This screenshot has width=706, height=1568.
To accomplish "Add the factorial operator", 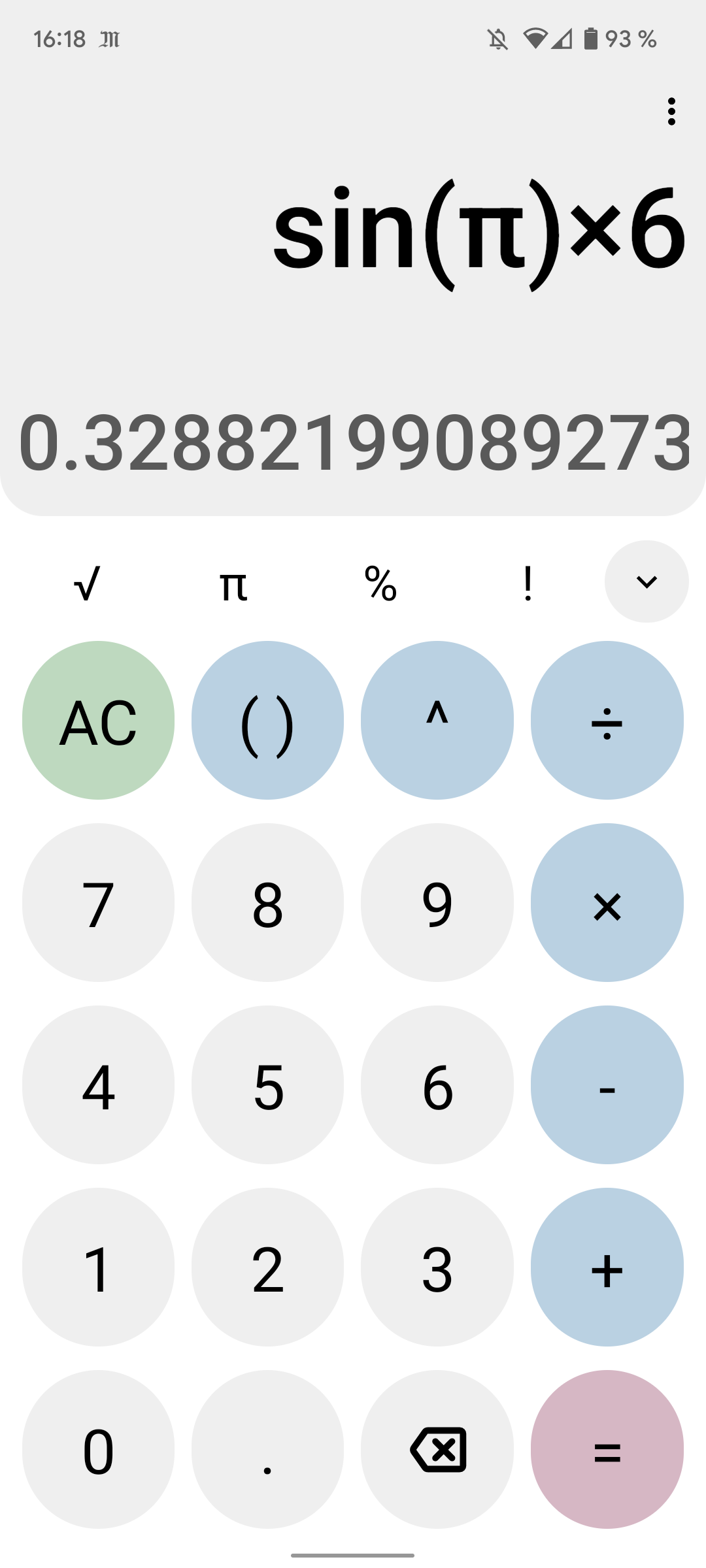I will pos(528,583).
